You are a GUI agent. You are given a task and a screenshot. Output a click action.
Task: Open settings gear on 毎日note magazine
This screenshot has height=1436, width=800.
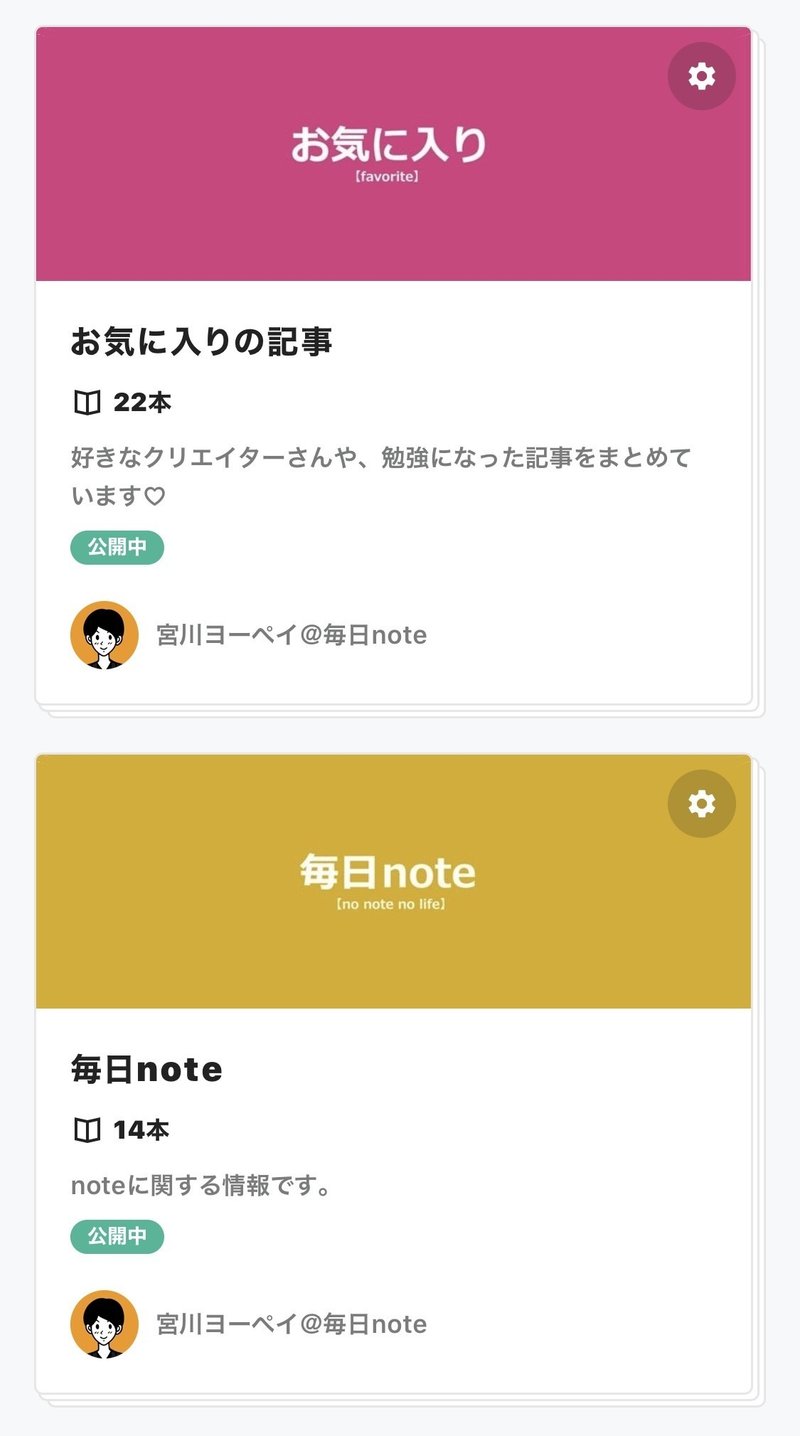pyautogui.click(x=701, y=804)
